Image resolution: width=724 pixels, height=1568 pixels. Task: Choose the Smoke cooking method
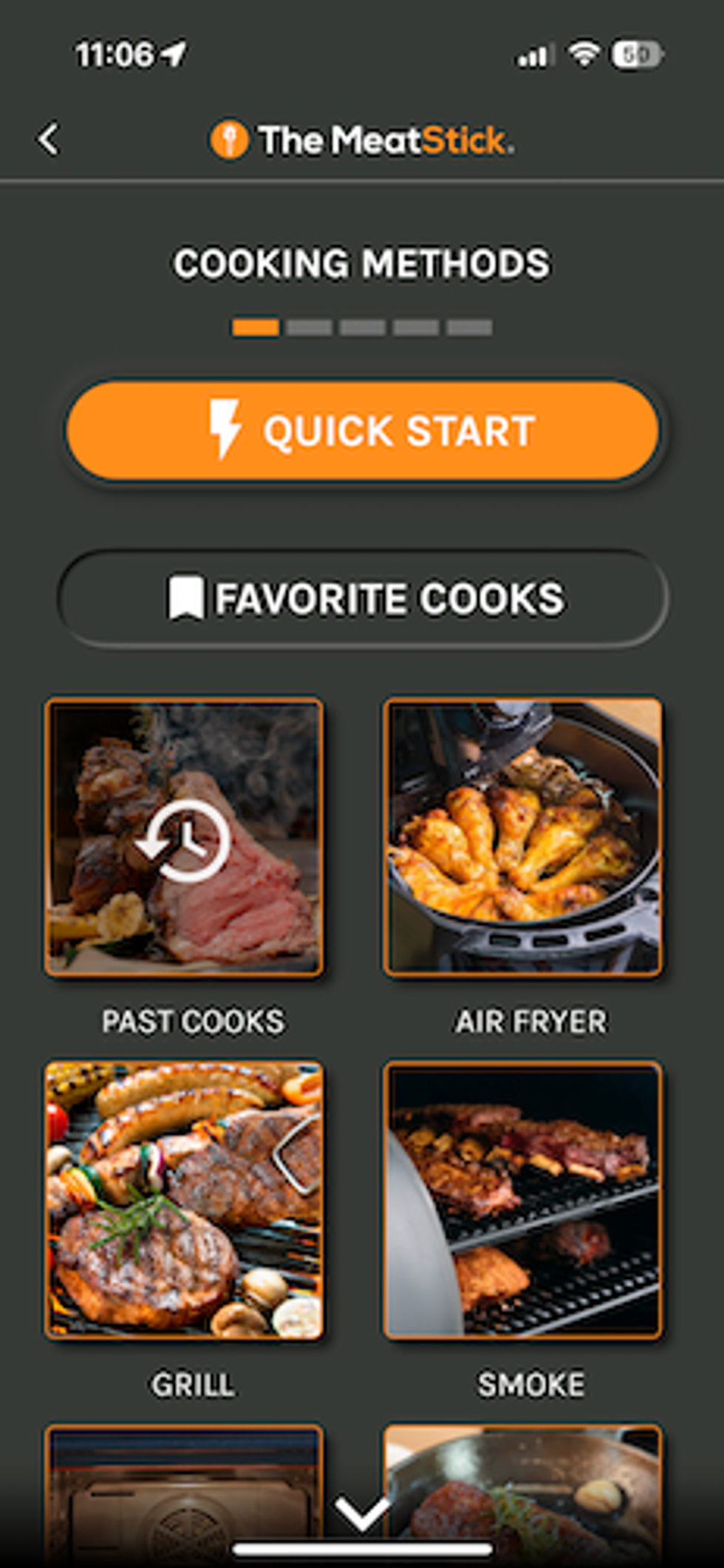tap(525, 1198)
